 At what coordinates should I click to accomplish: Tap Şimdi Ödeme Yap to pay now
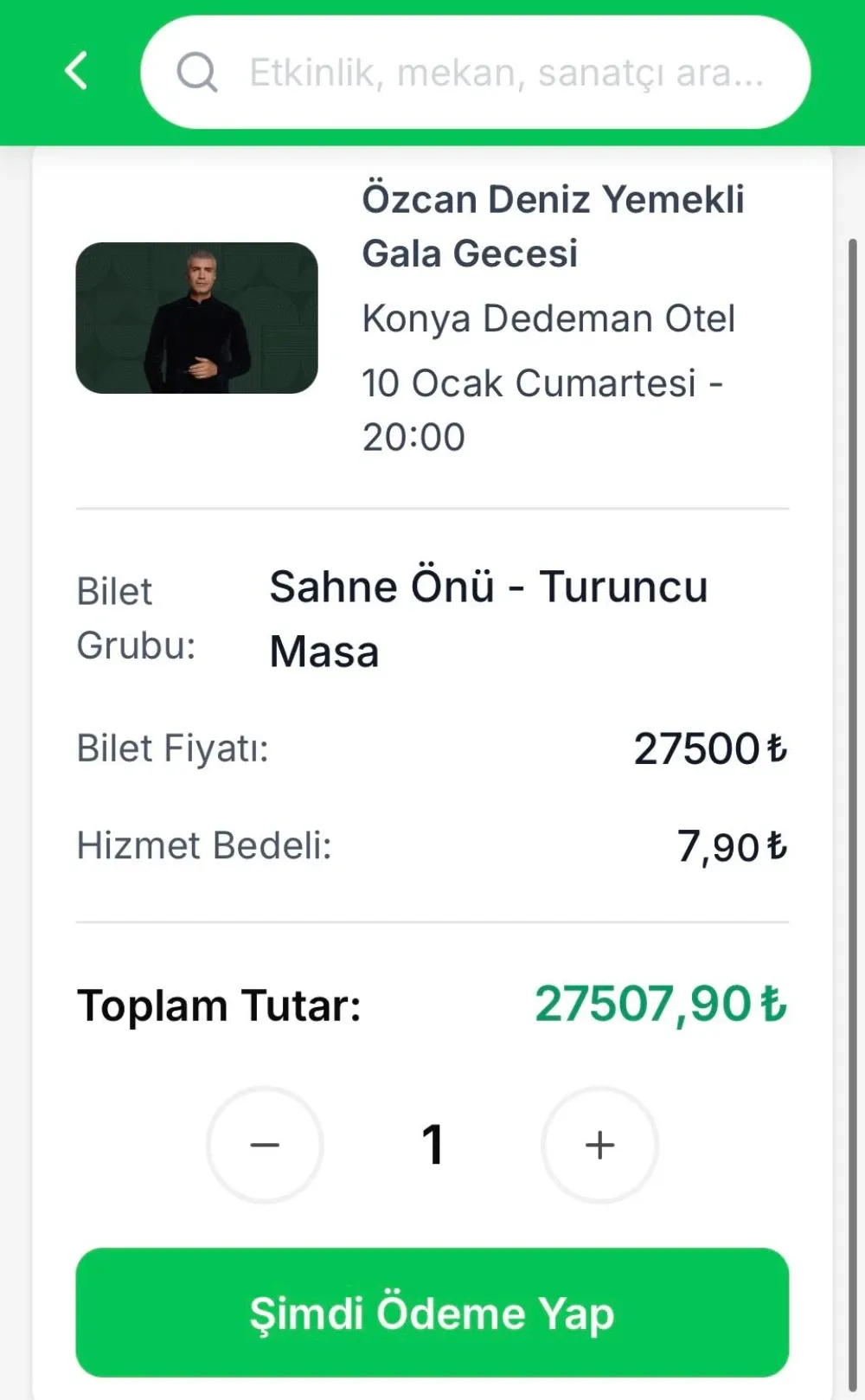pyautogui.click(x=432, y=1312)
